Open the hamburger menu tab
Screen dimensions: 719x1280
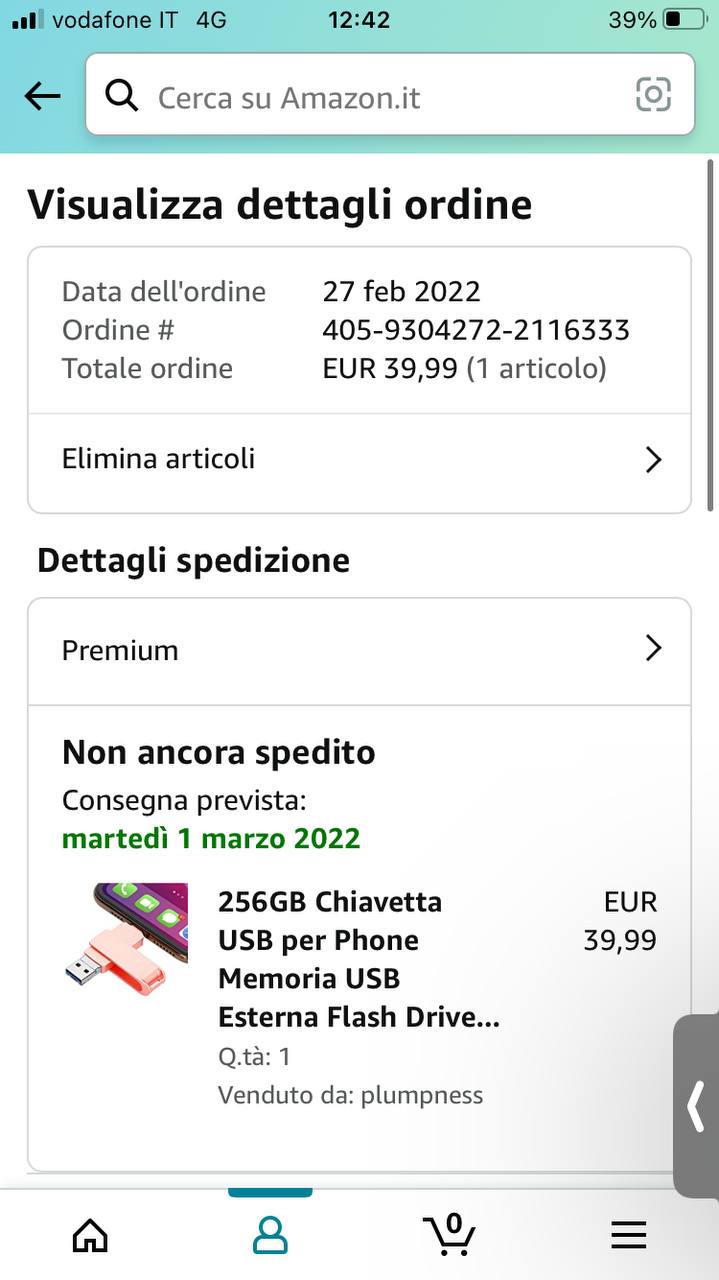pyautogui.click(x=629, y=1236)
